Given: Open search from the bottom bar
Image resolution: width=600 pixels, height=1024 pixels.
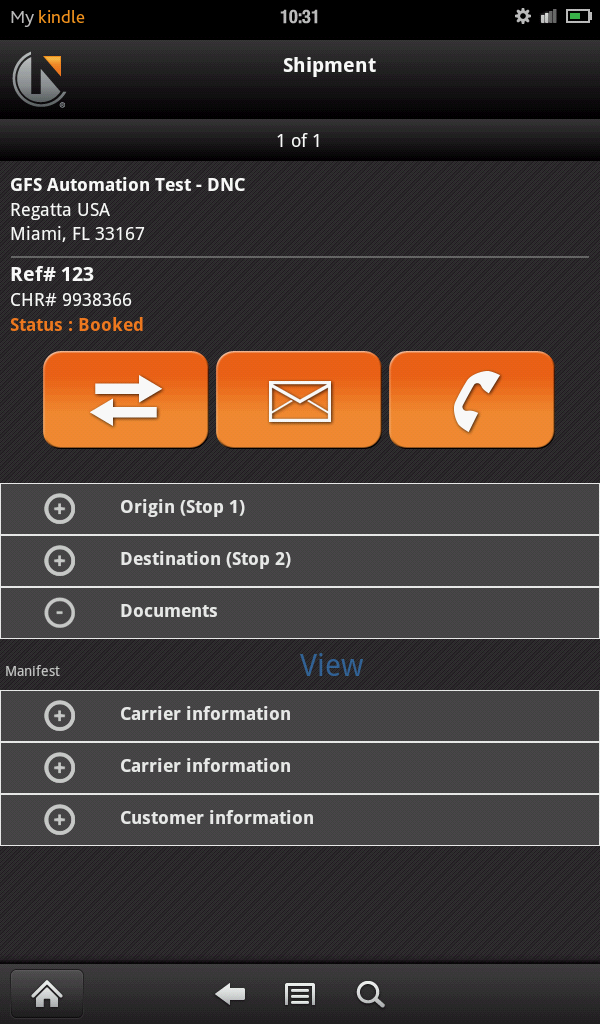Looking at the screenshot, I should (370, 993).
